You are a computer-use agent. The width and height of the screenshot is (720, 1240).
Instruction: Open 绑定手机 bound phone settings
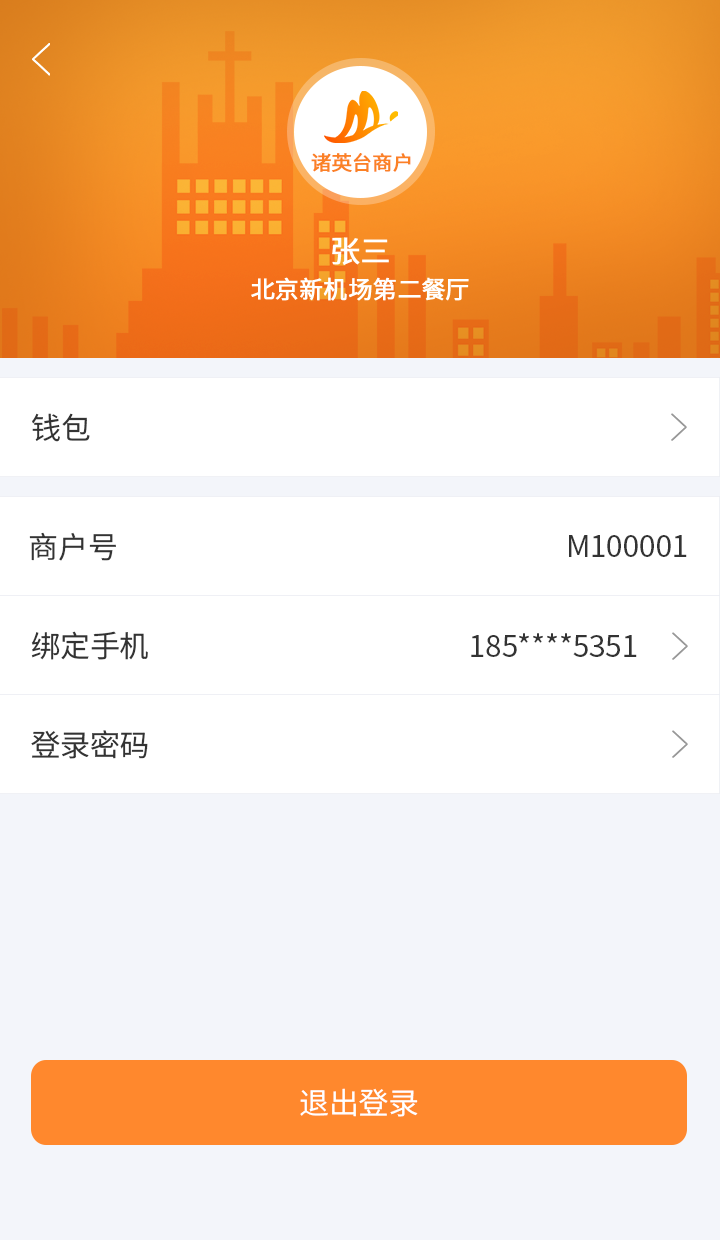pyautogui.click(x=359, y=646)
